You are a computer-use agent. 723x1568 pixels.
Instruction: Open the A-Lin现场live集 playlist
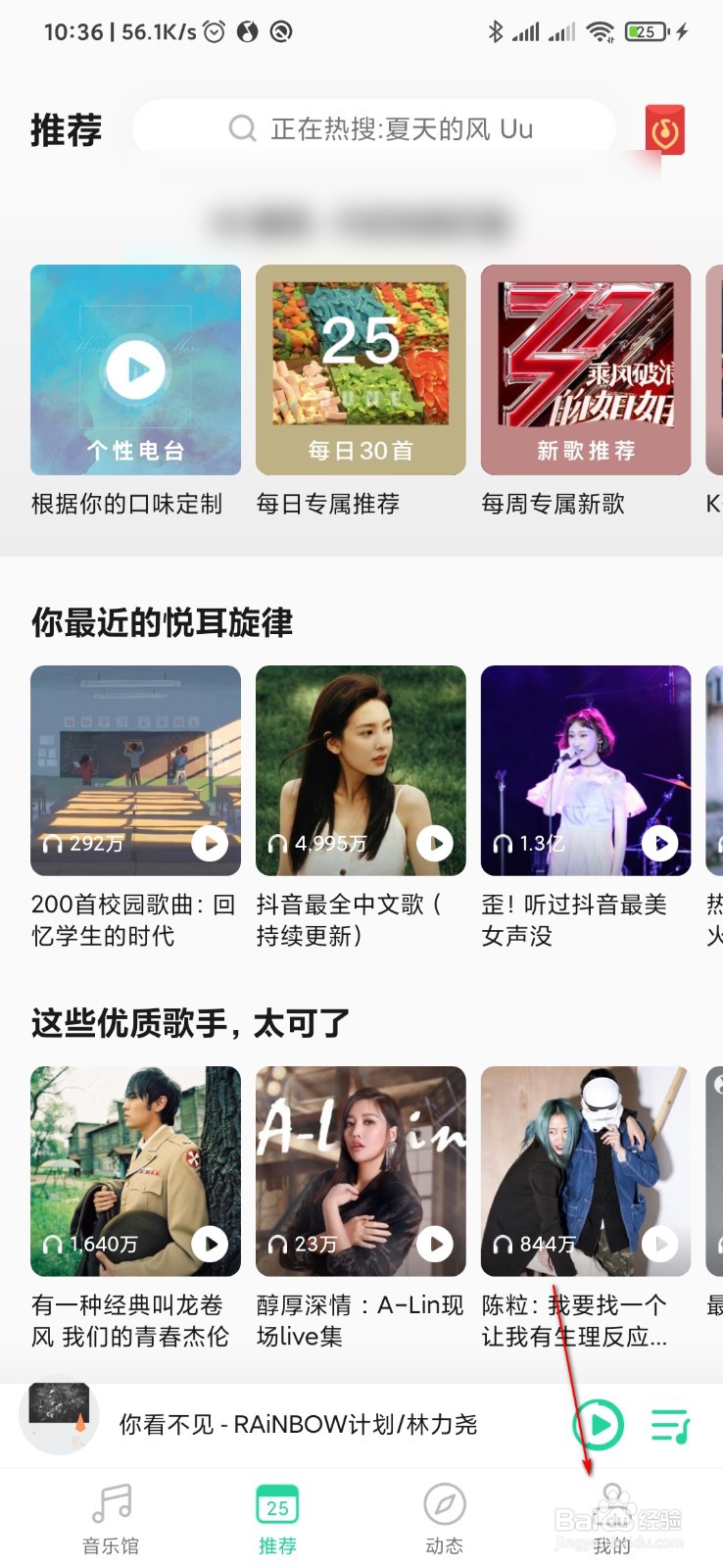(x=361, y=1171)
